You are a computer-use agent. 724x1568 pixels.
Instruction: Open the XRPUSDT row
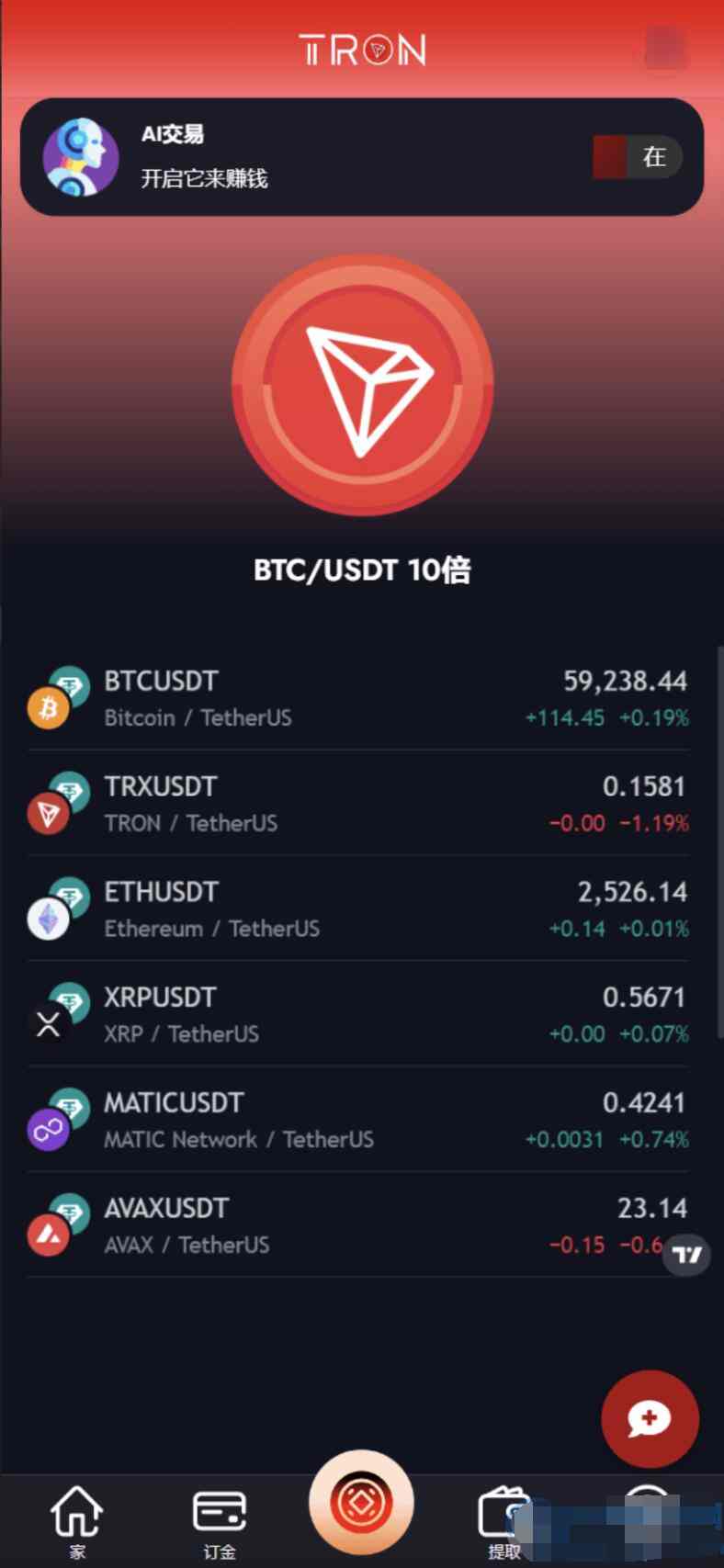[x=358, y=1015]
